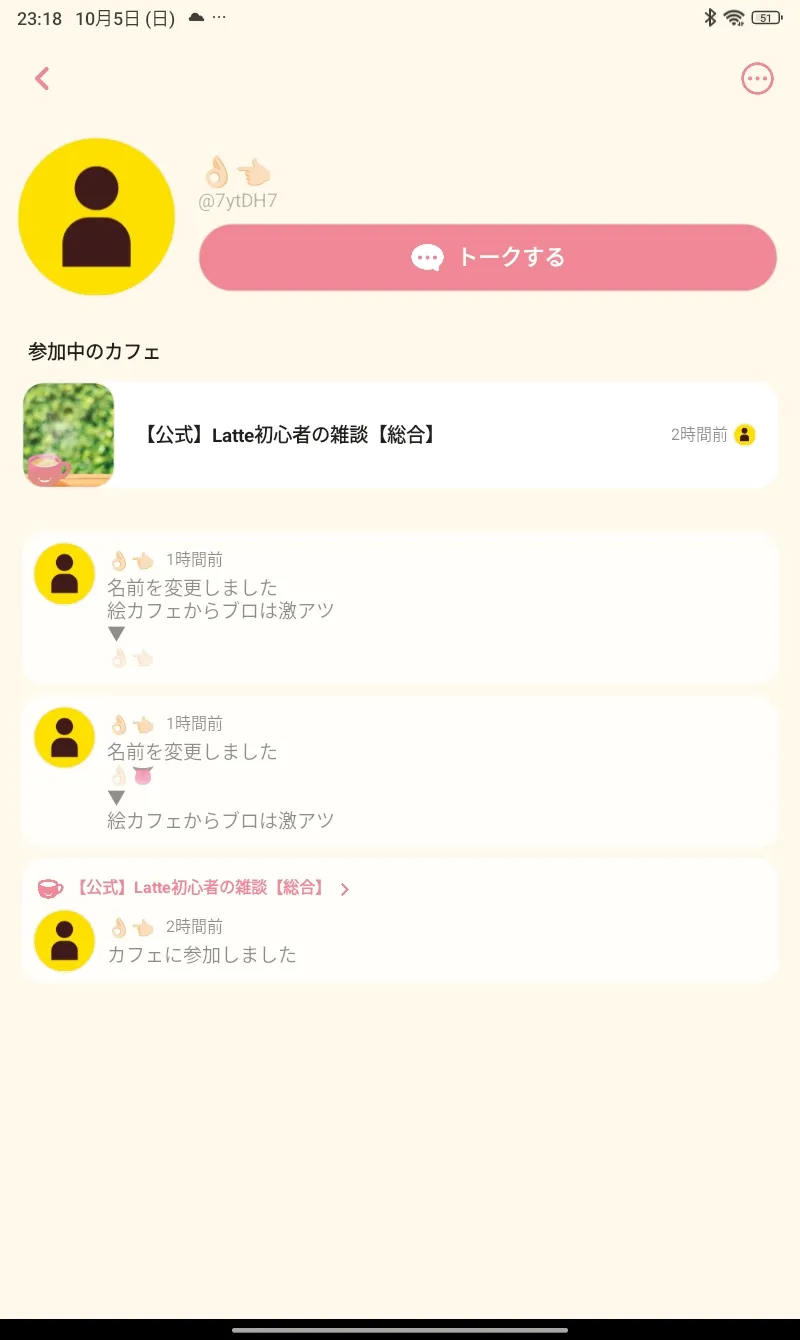This screenshot has width=800, height=1340.
Task: Tap the トークする button
Action: pos(488,257)
